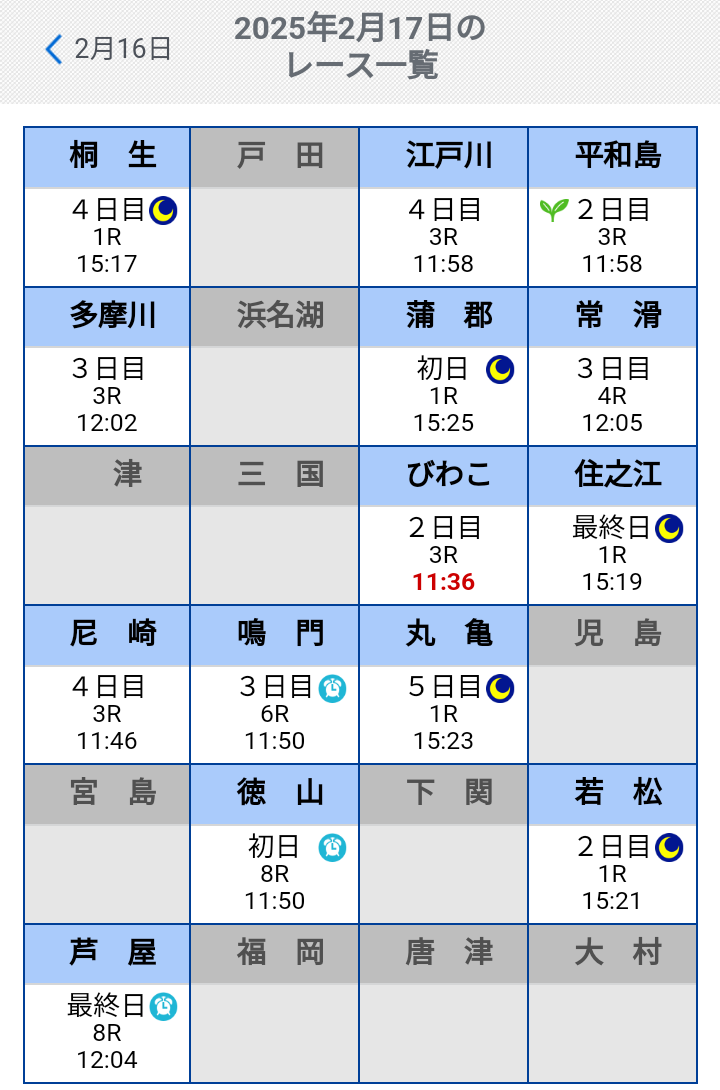
Task: Open 平和島 2日目 races
Action: click(x=612, y=236)
